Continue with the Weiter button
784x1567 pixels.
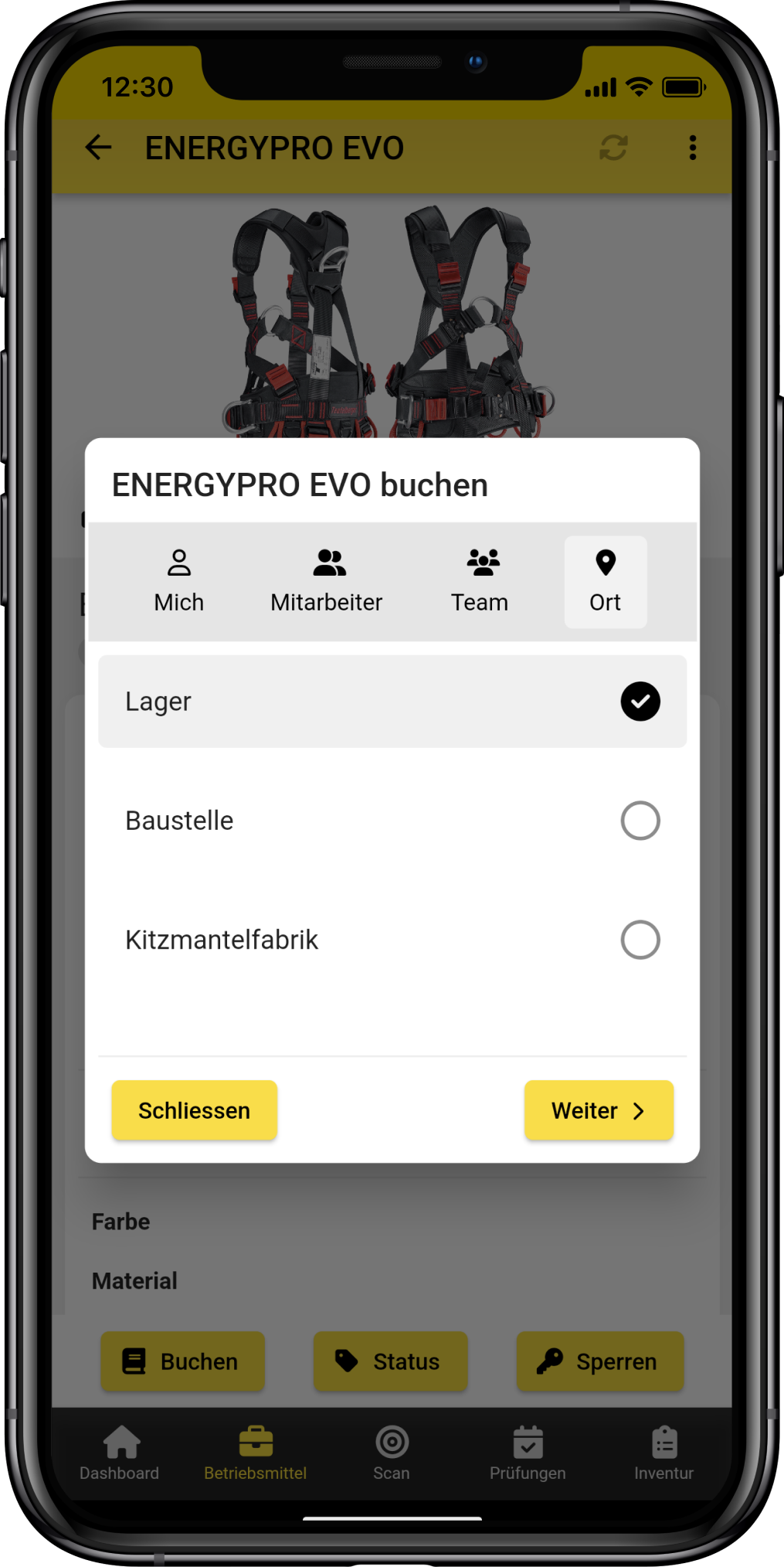click(599, 1110)
